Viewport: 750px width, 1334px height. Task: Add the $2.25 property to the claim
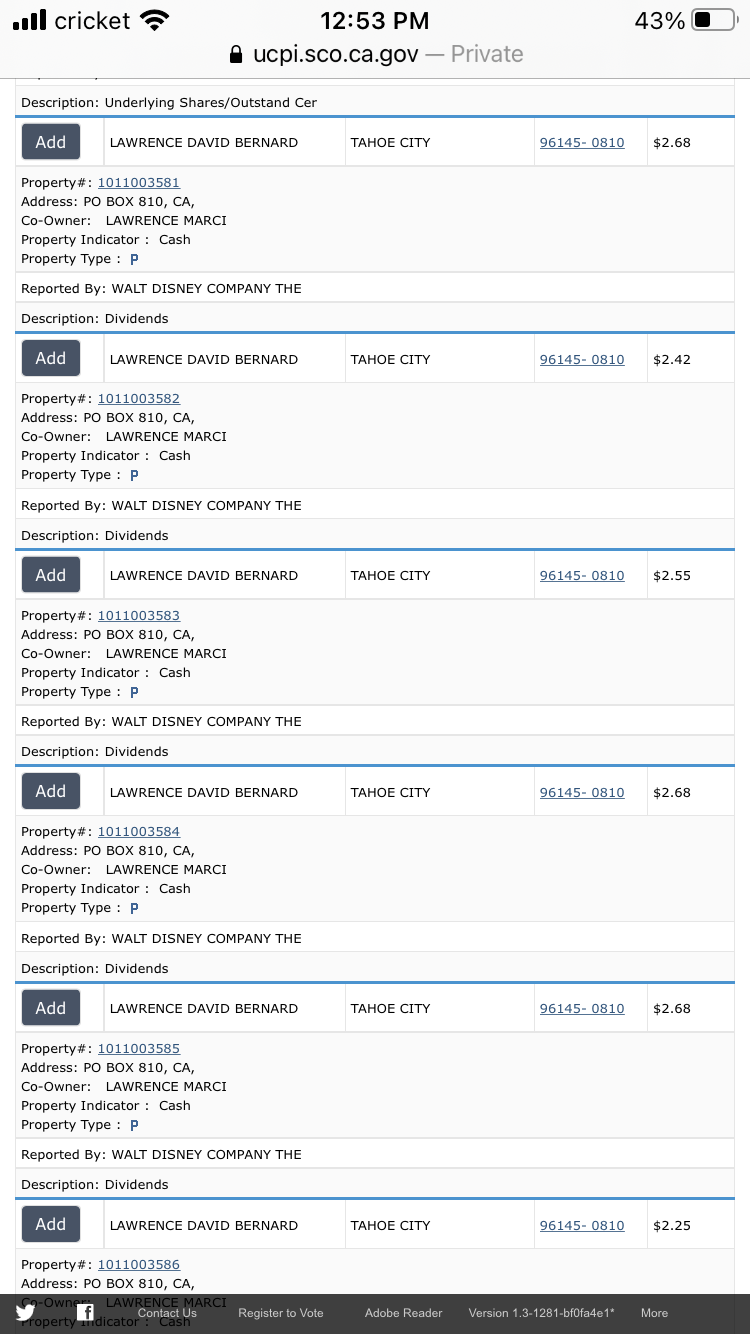pos(51,1224)
